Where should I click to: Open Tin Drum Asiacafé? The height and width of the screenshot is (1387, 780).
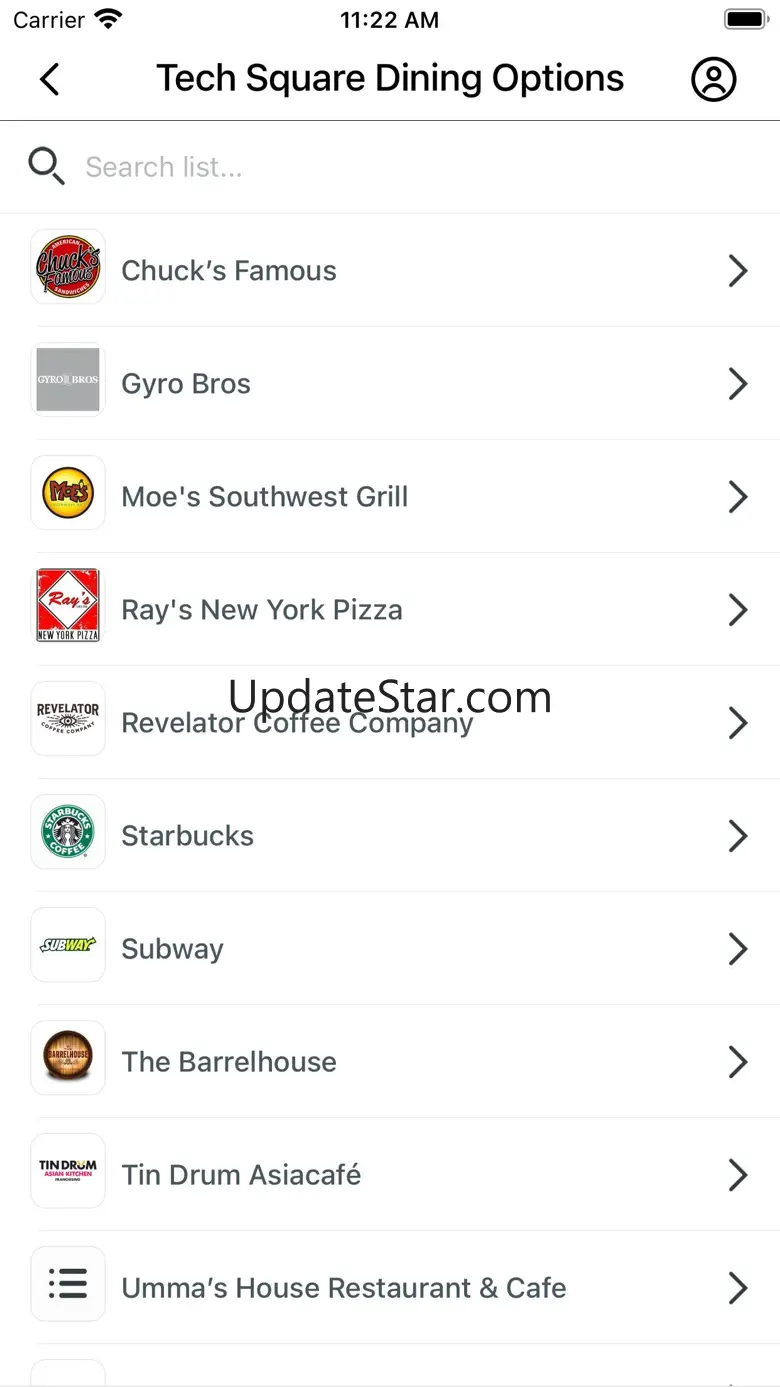point(390,1174)
